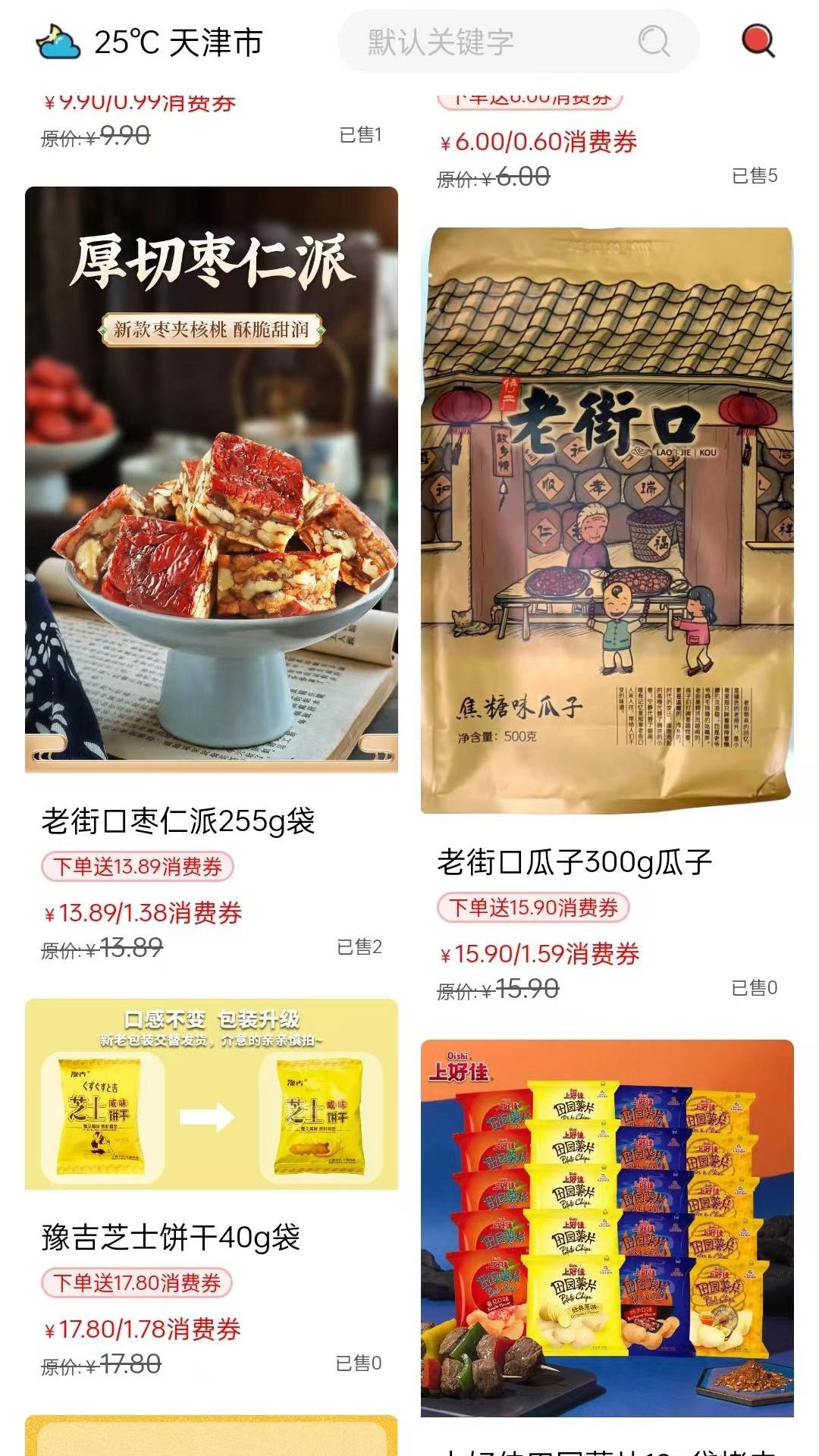Open the product titled 老街口枣仁派255g袋
Viewport: 819px width, 1456px height.
[178, 821]
